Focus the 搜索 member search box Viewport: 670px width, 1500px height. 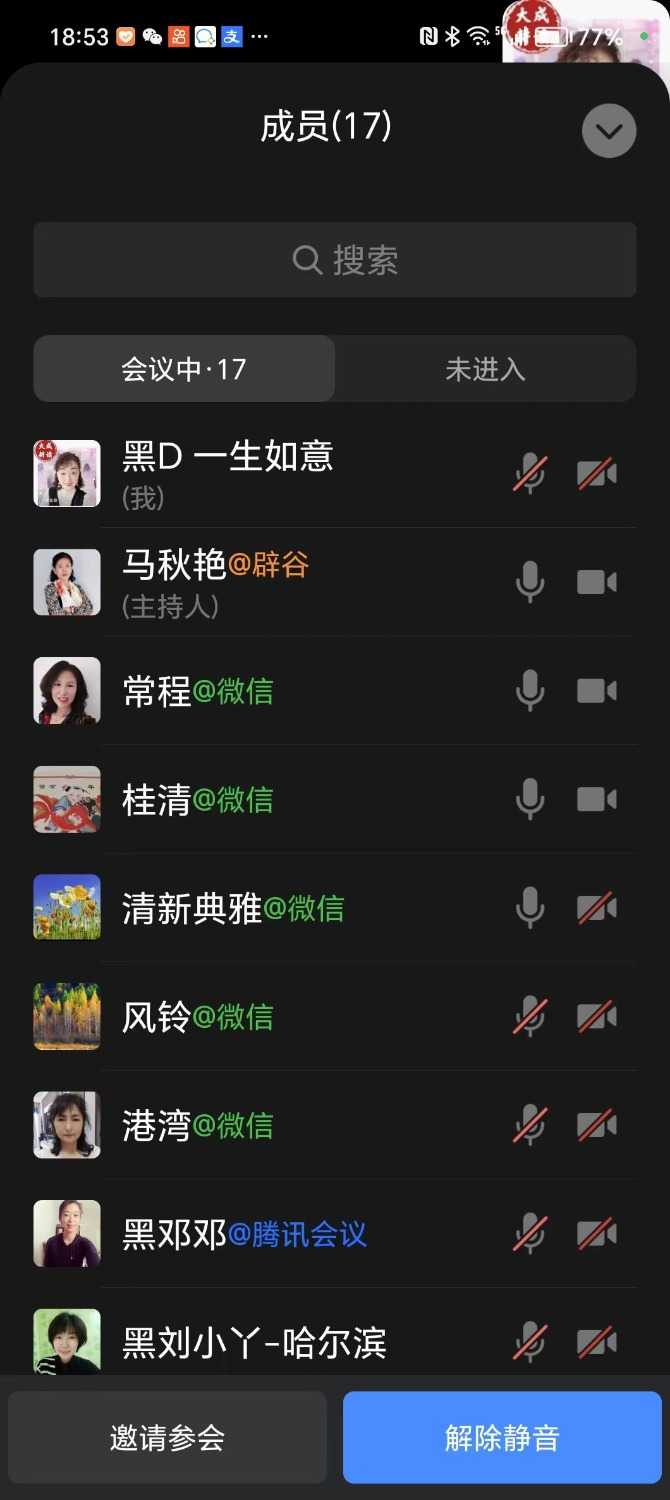(335, 260)
